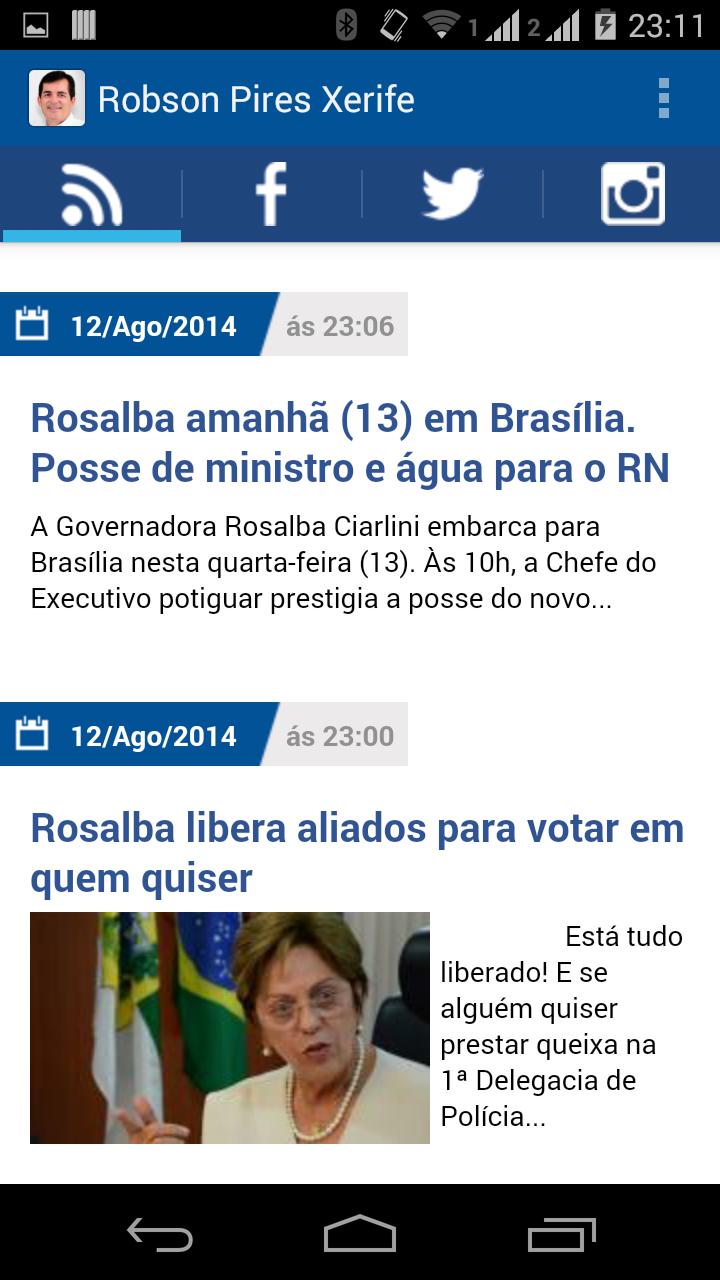The width and height of the screenshot is (720, 1280).
Task: Tap the Rosalba Ciarlini photo thumbnail
Action: pos(229,1027)
